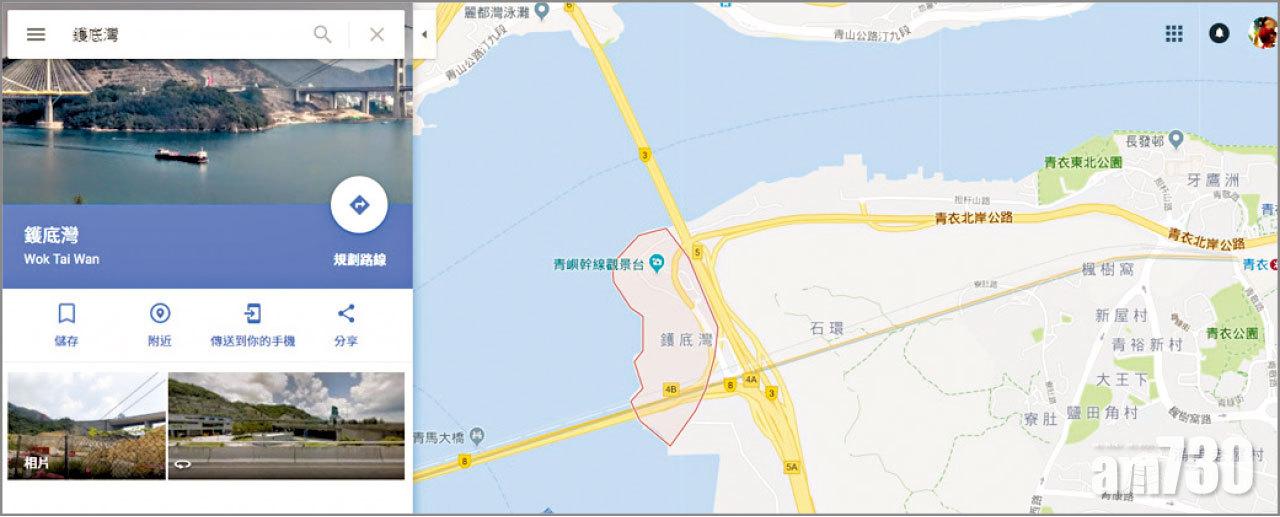Tap the magnifier search icon
The height and width of the screenshot is (517, 1280).
(x=323, y=34)
